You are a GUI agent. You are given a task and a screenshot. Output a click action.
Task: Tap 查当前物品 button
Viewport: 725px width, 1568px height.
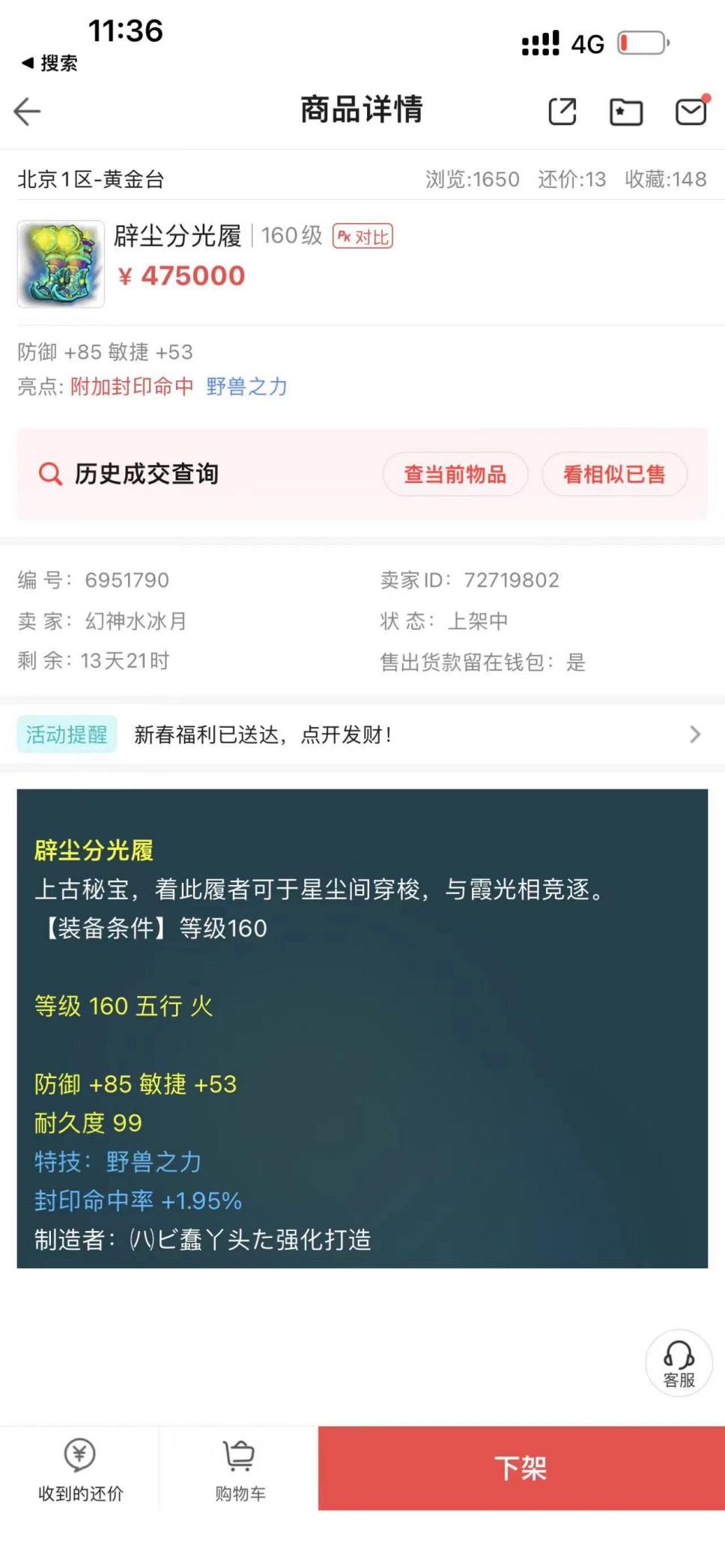455,474
